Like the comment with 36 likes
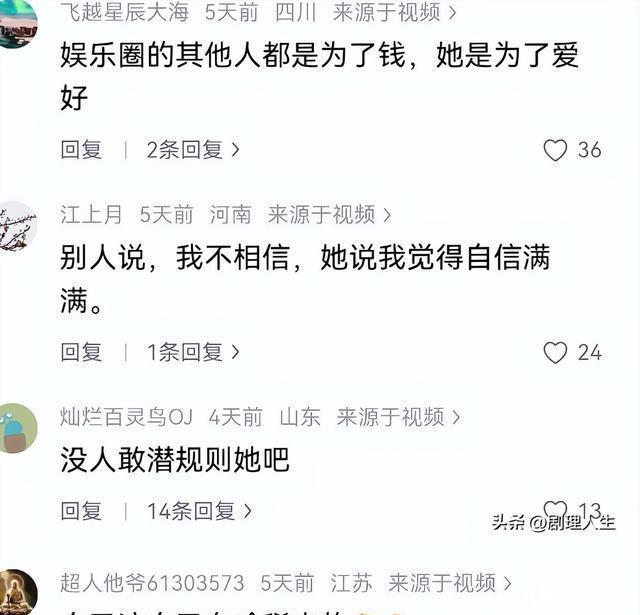 point(556,150)
